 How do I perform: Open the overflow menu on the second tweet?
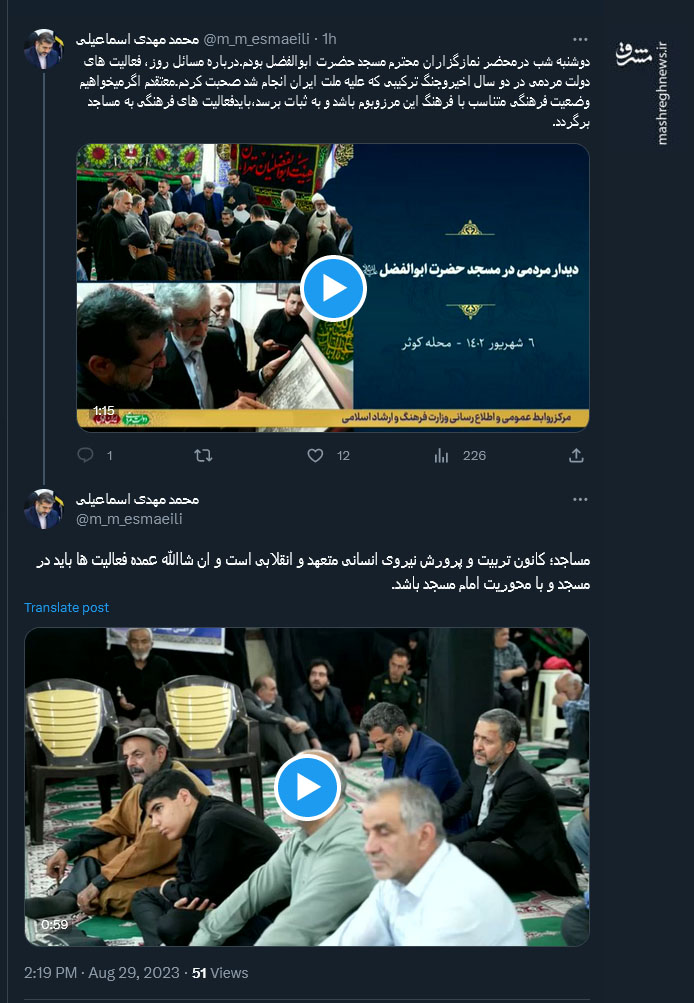pyautogui.click(x=580, y=499)
